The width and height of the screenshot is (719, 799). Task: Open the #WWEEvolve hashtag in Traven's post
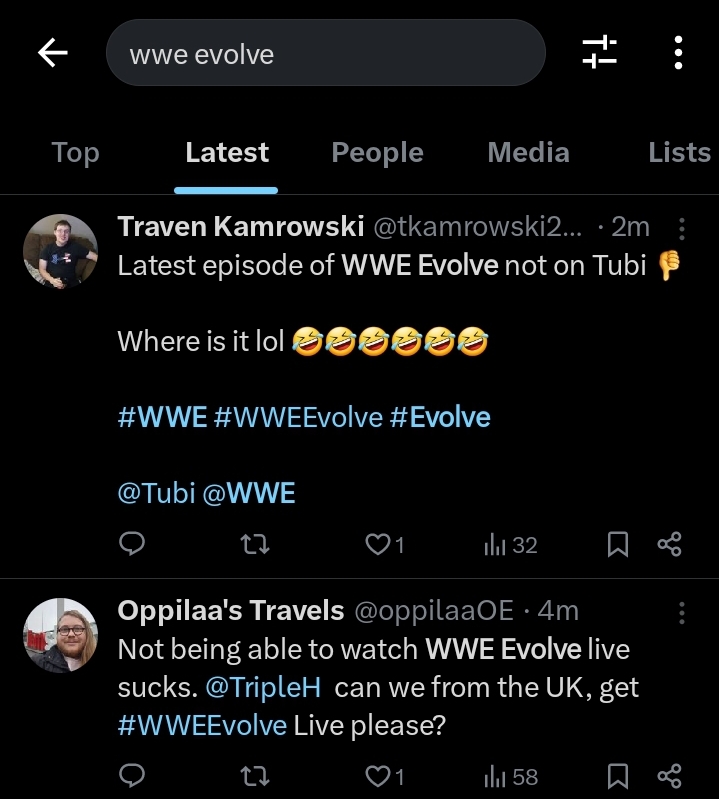tap(298, 417)
